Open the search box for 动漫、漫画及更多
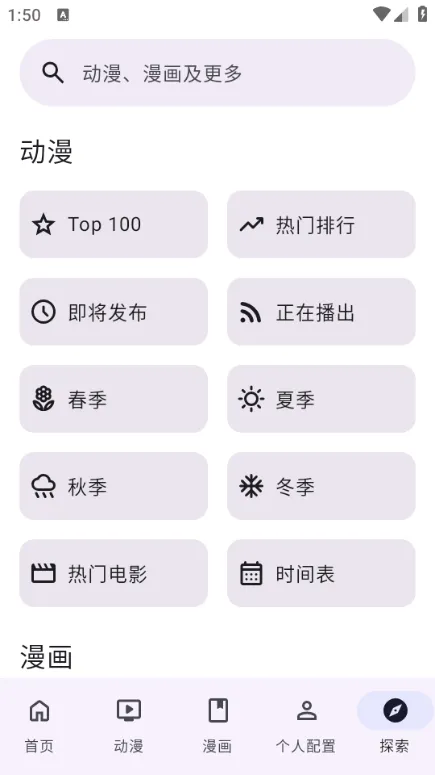The image size is (435, 775). [218, 73]
